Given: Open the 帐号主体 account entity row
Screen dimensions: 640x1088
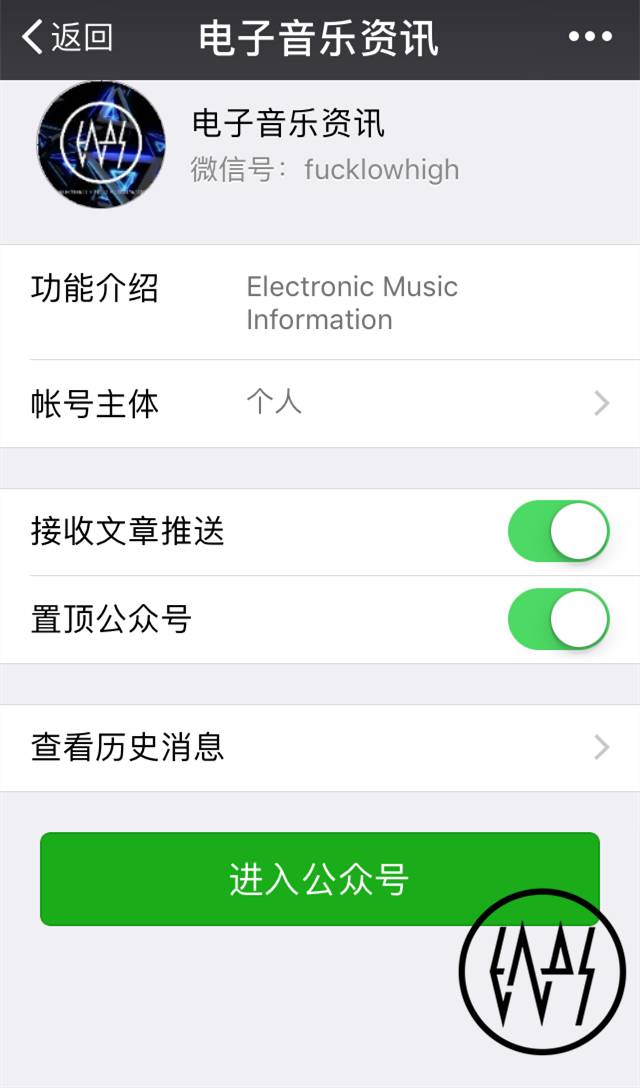Looking at the screenshot, I should pos(320,403).
